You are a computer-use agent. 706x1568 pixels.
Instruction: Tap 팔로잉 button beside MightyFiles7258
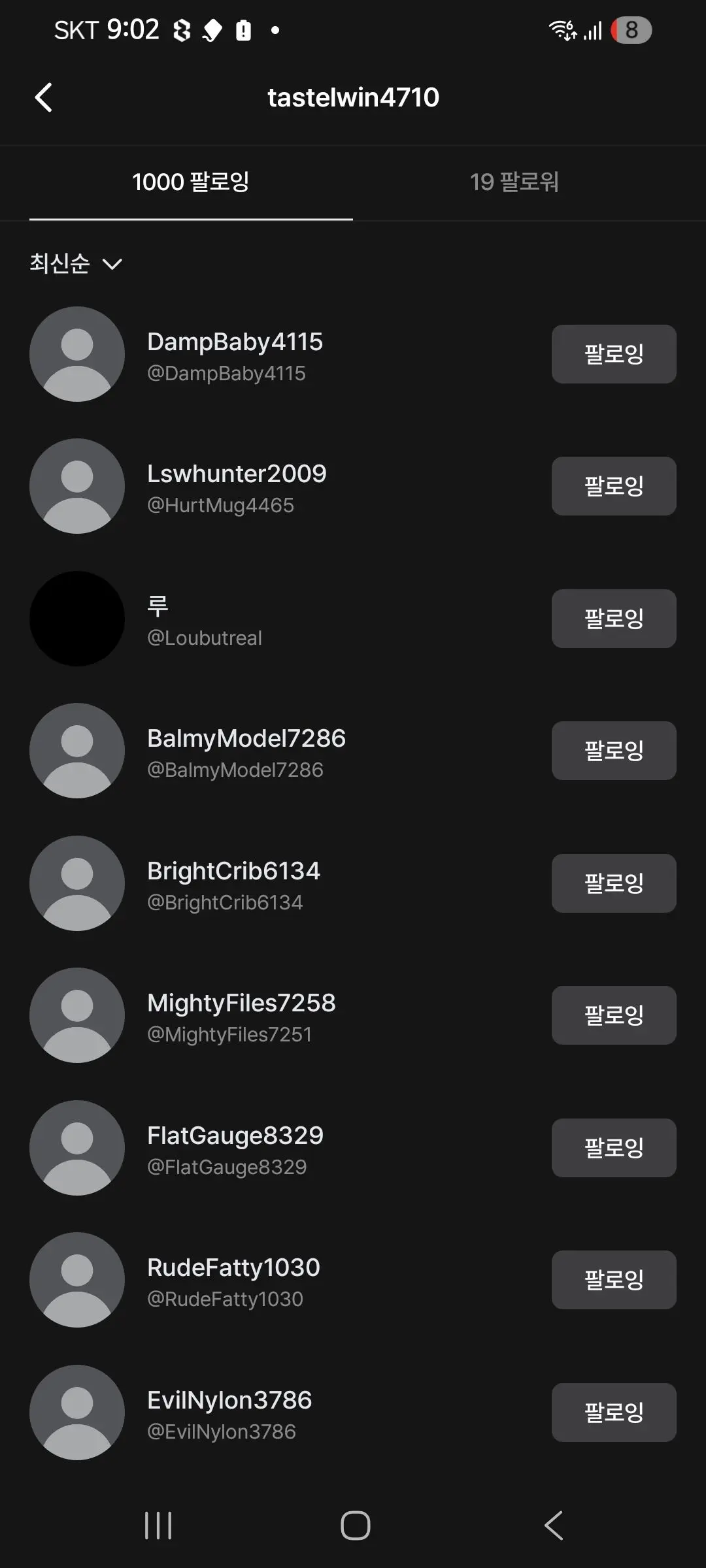pos(614,1015)
